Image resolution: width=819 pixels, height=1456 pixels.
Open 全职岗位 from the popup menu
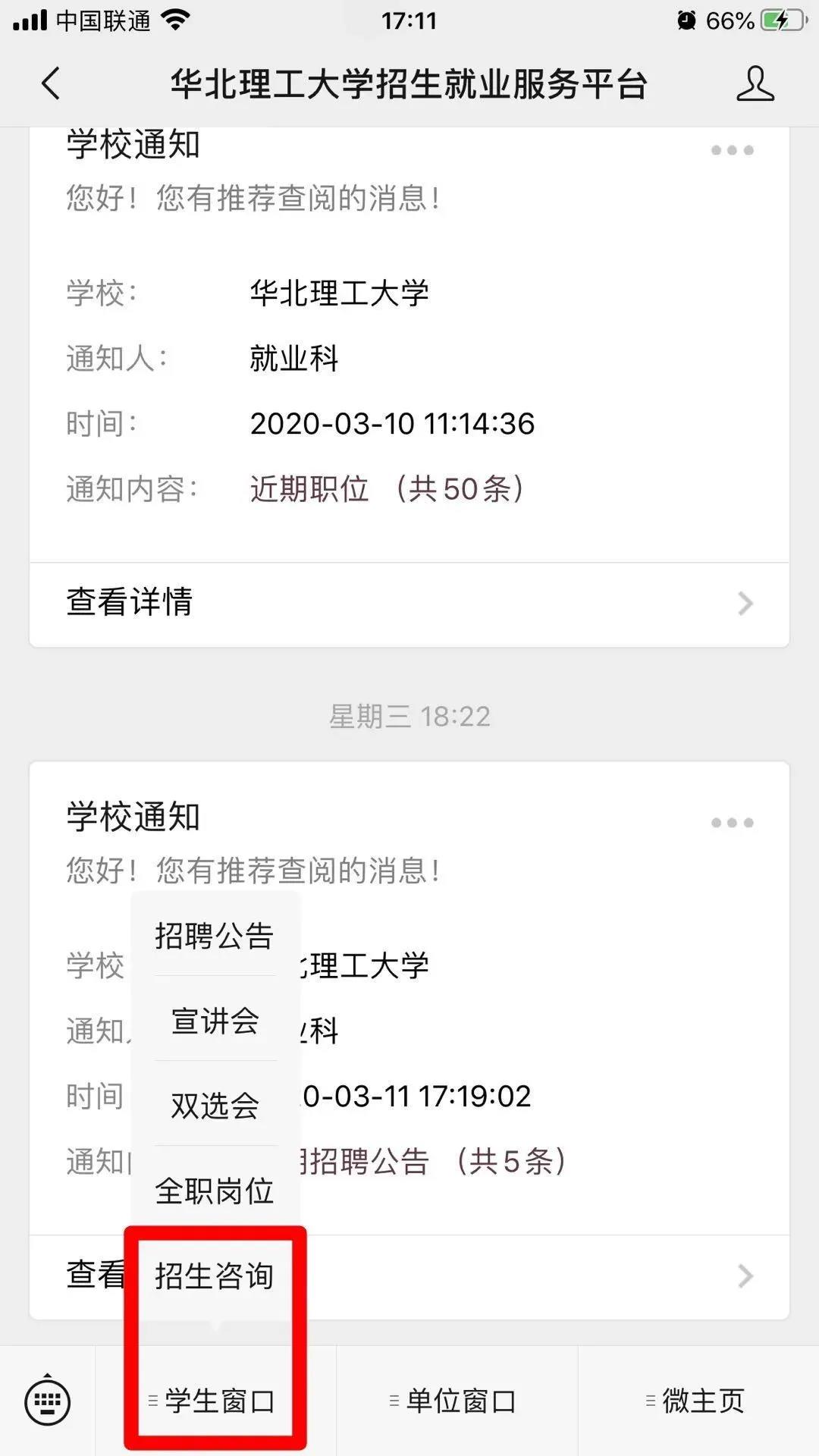[x=215, y=1191]
